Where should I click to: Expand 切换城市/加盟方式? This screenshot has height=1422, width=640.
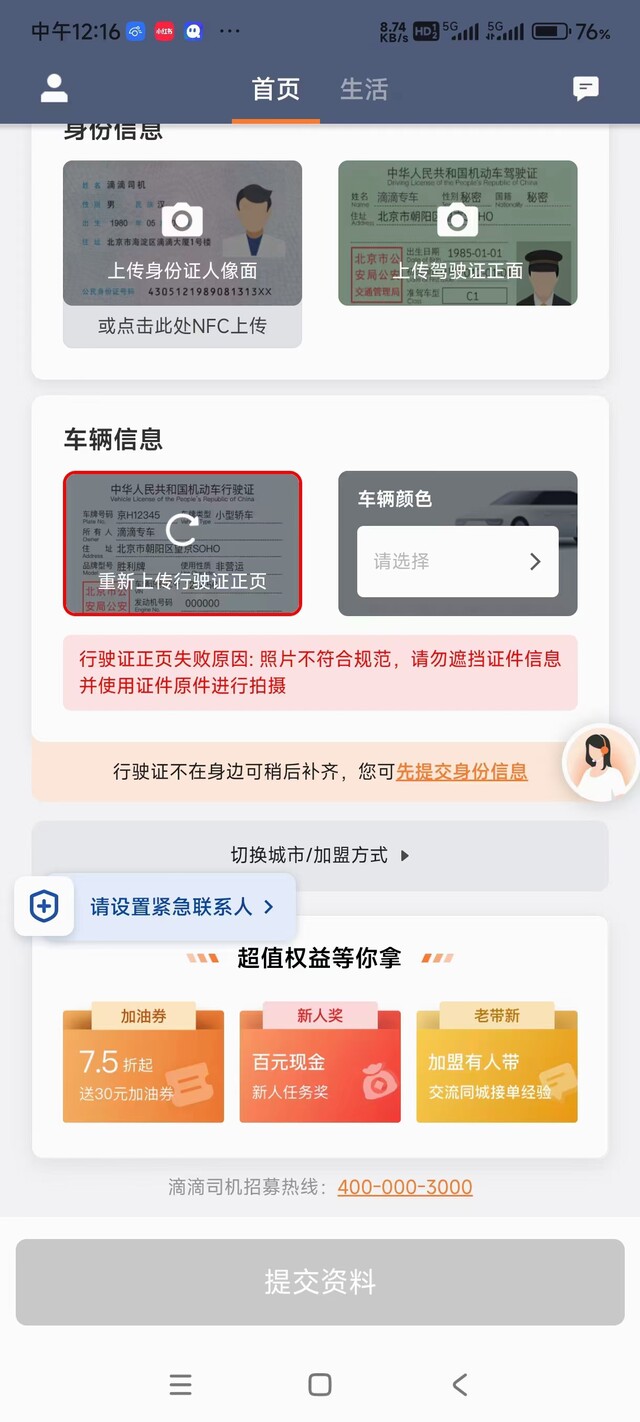point(320,855)
